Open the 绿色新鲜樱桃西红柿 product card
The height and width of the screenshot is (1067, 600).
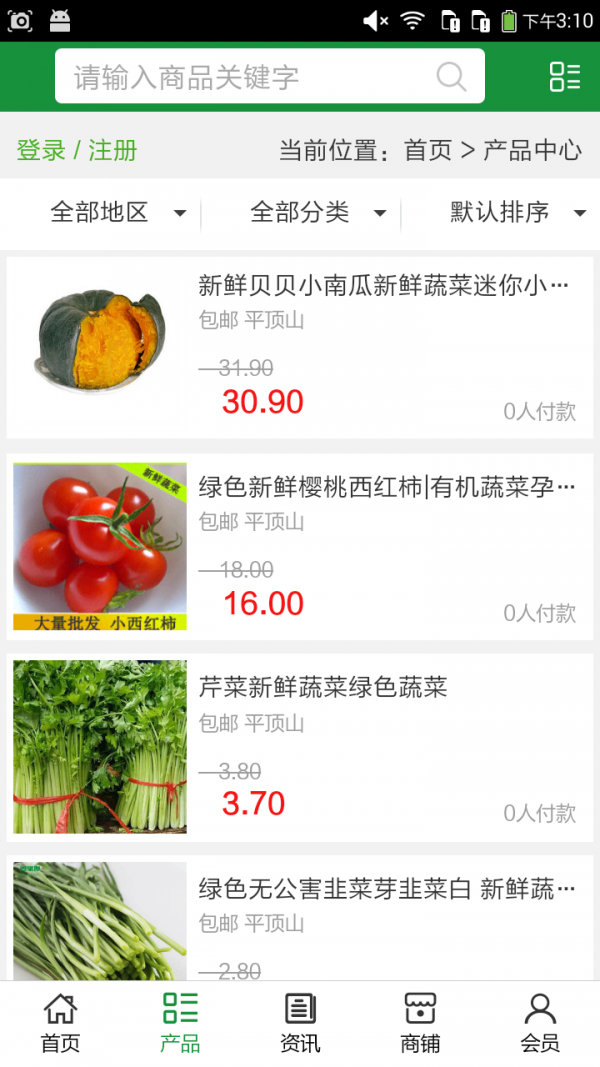(x=300, y=547)
